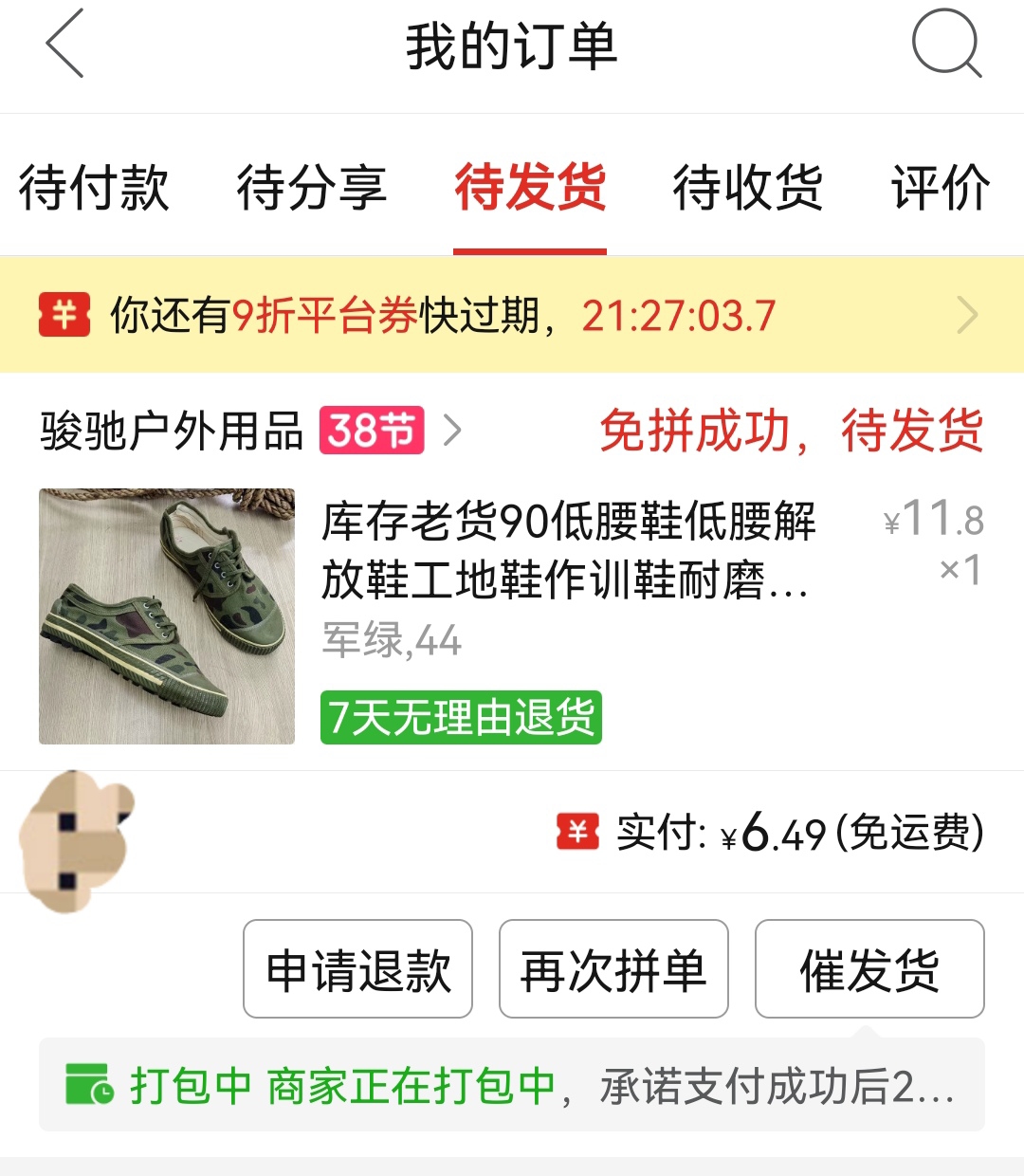Screen dimensions: 1024x1176
Task: View the 打包中 shipping status details
Action: (x=512, y=1085)
